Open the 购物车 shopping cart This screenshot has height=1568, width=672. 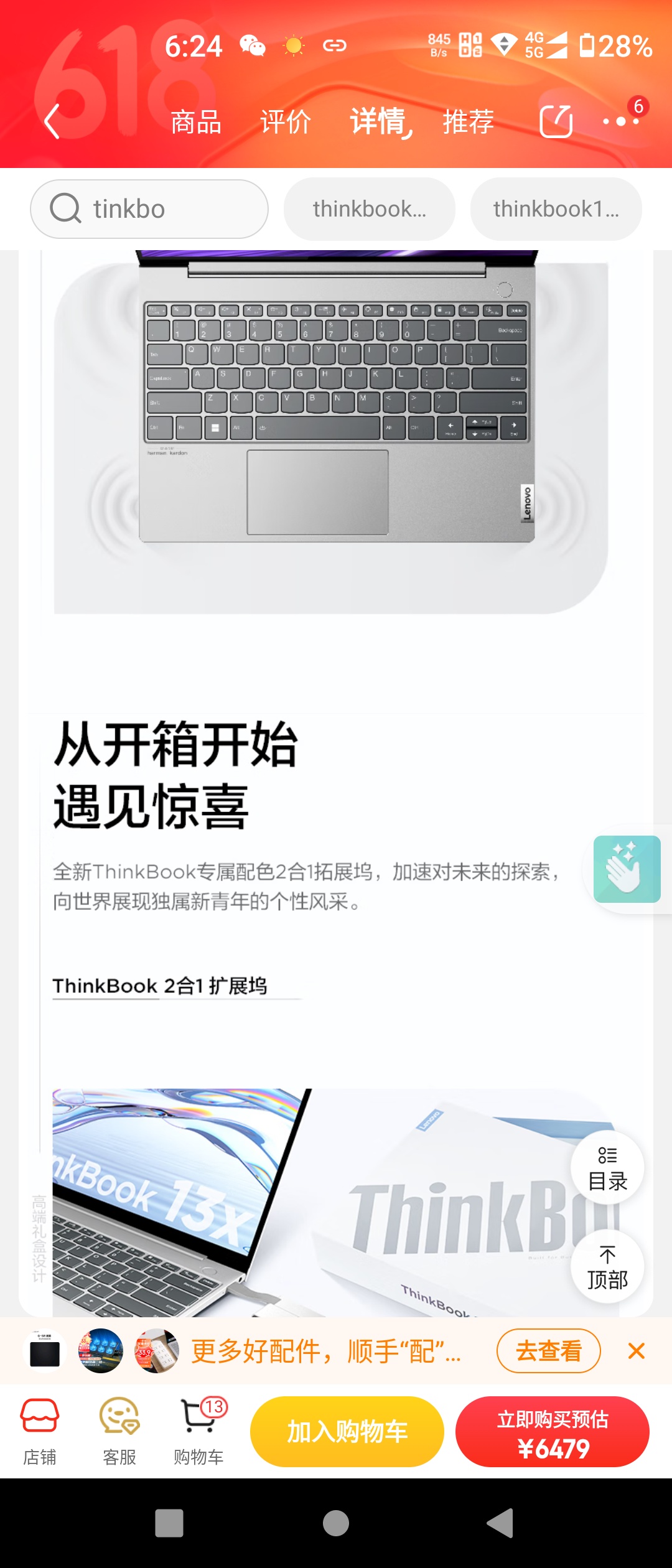pos(199,1432)
